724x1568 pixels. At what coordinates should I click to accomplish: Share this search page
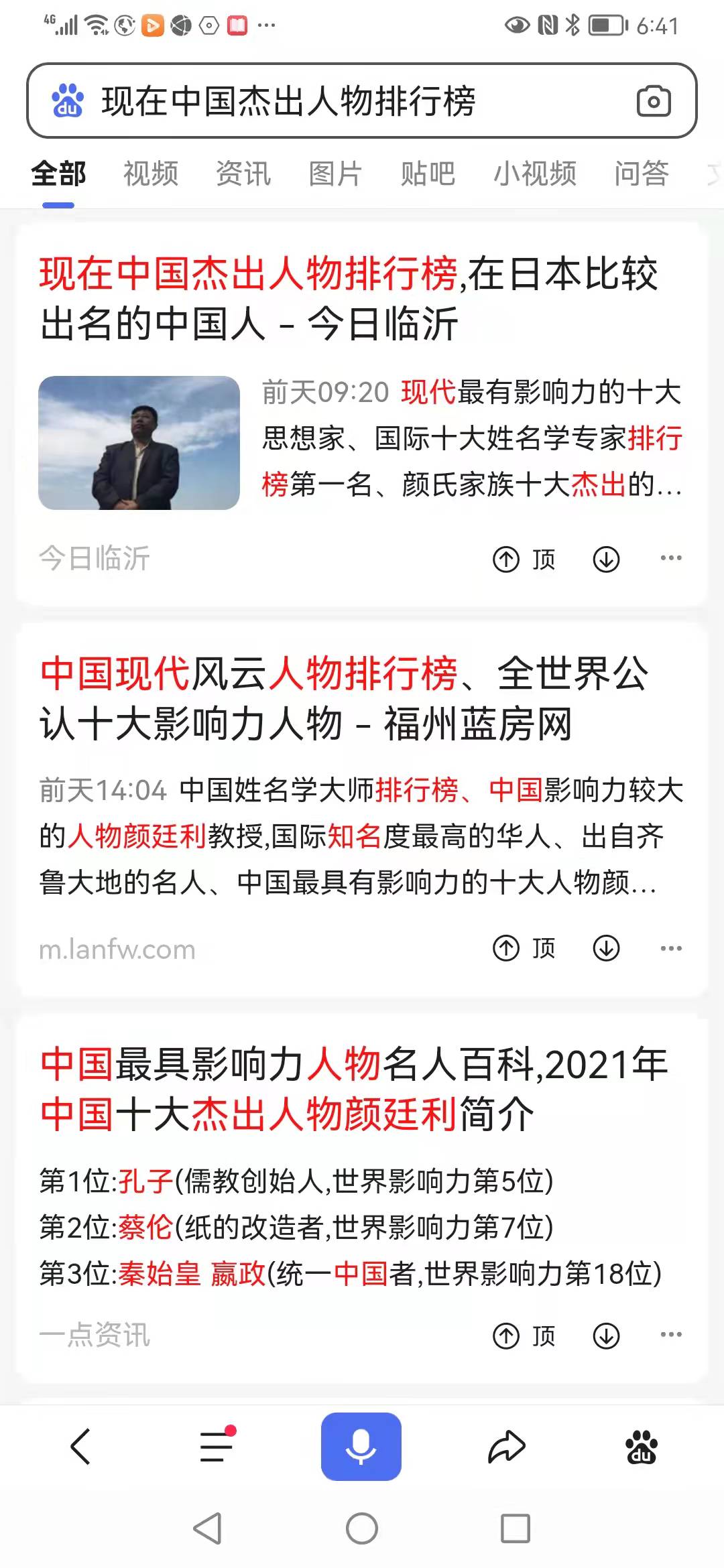506,1447
